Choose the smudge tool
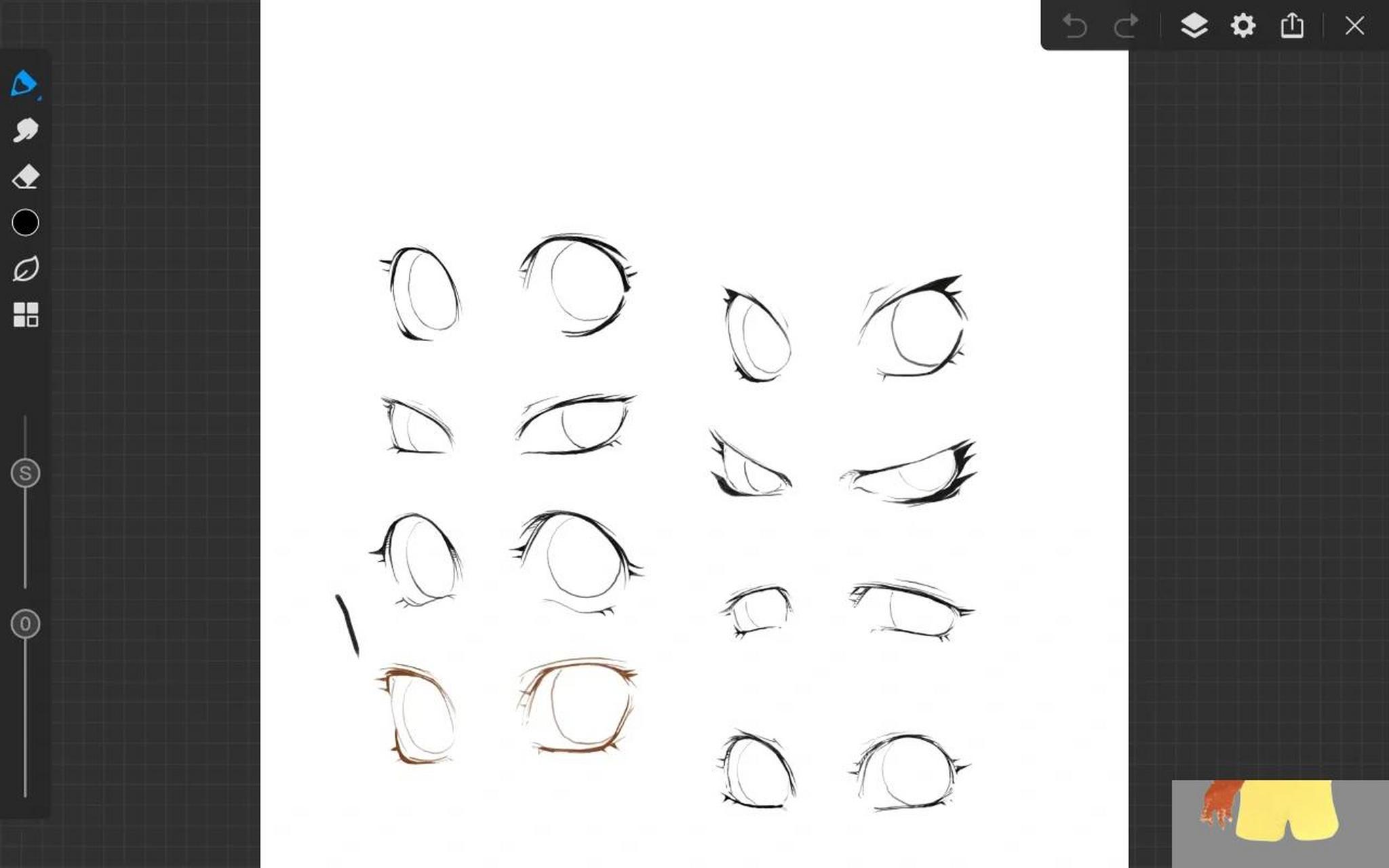This screenshot has height=868, width=1389. pos(25,130)
